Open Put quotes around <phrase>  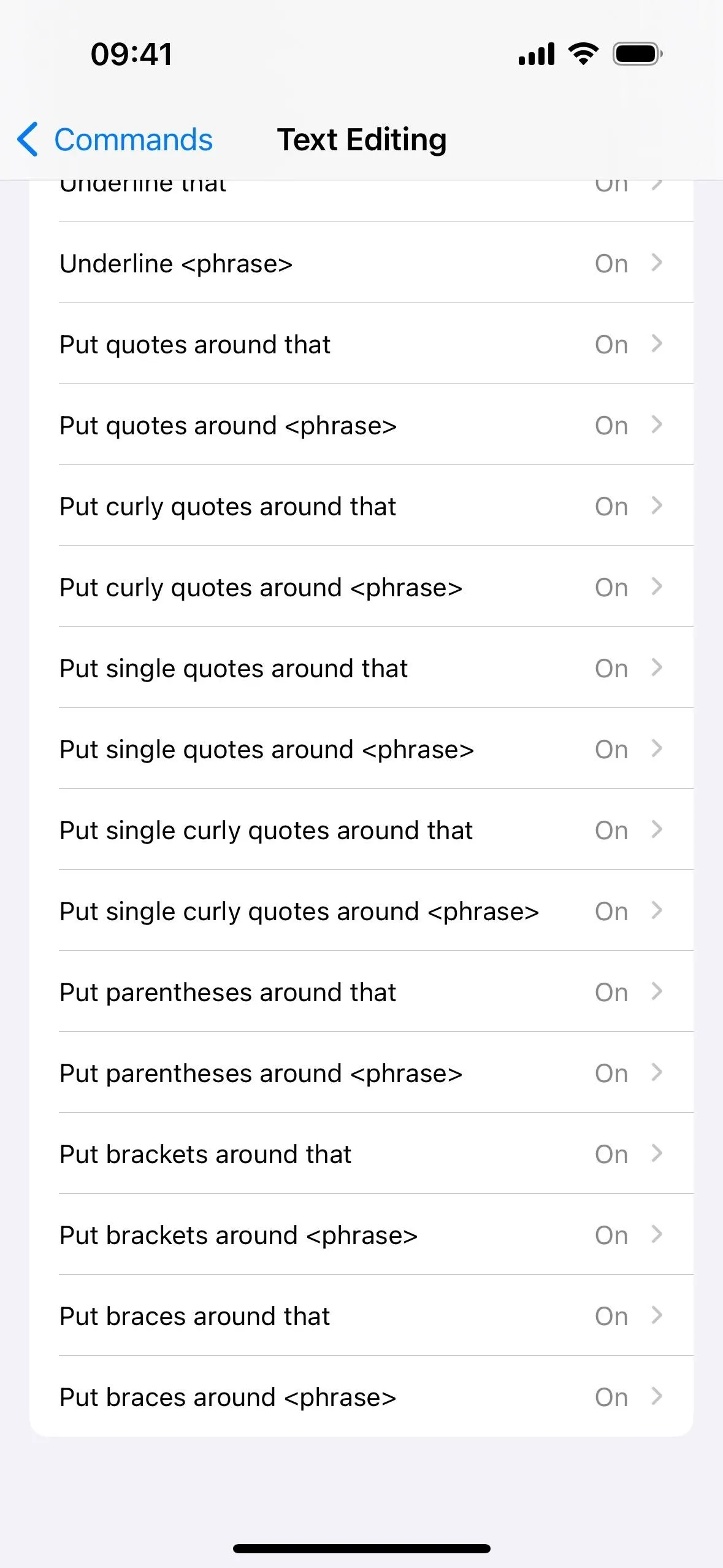tap(361, 425)
